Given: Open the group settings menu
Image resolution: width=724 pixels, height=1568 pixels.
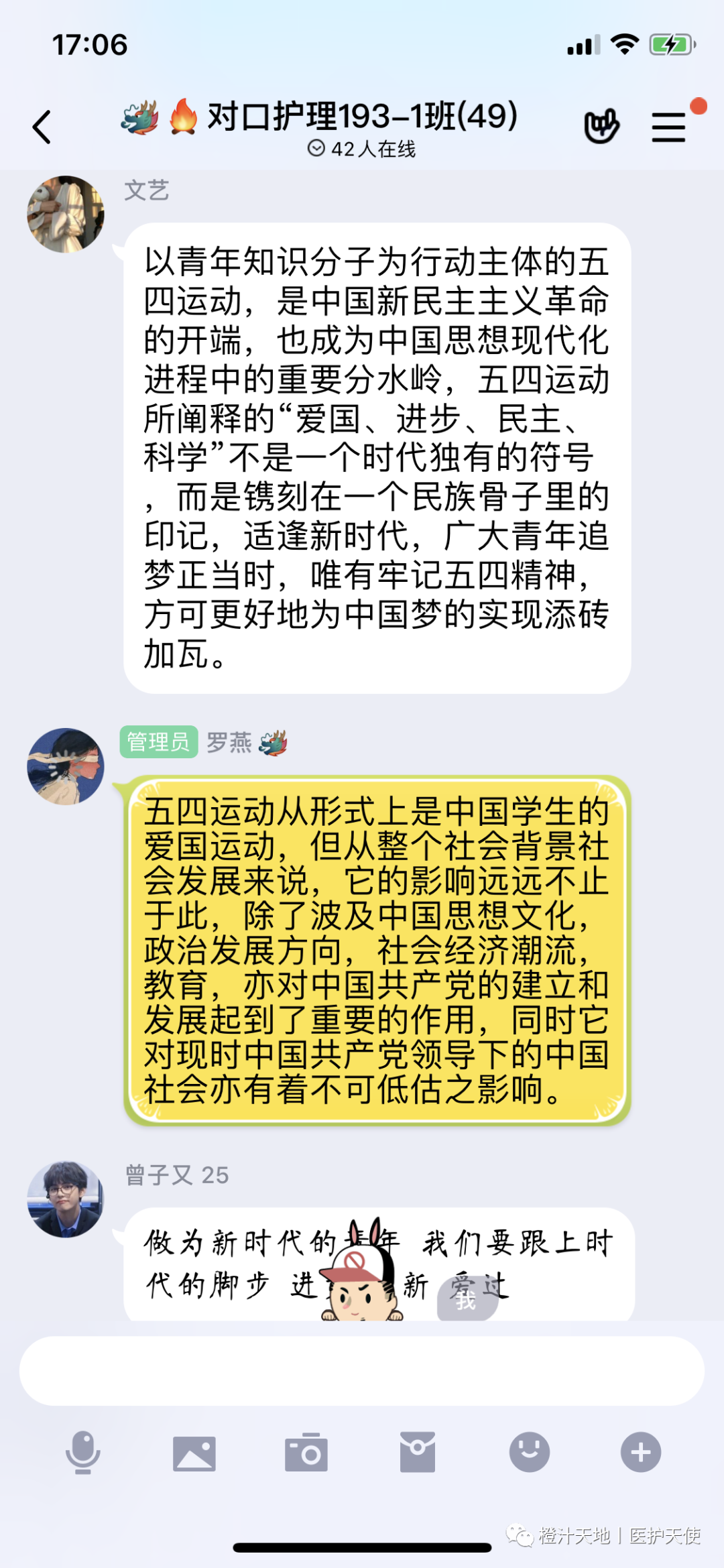Looking at the screenshot, I should click(669, 127).
